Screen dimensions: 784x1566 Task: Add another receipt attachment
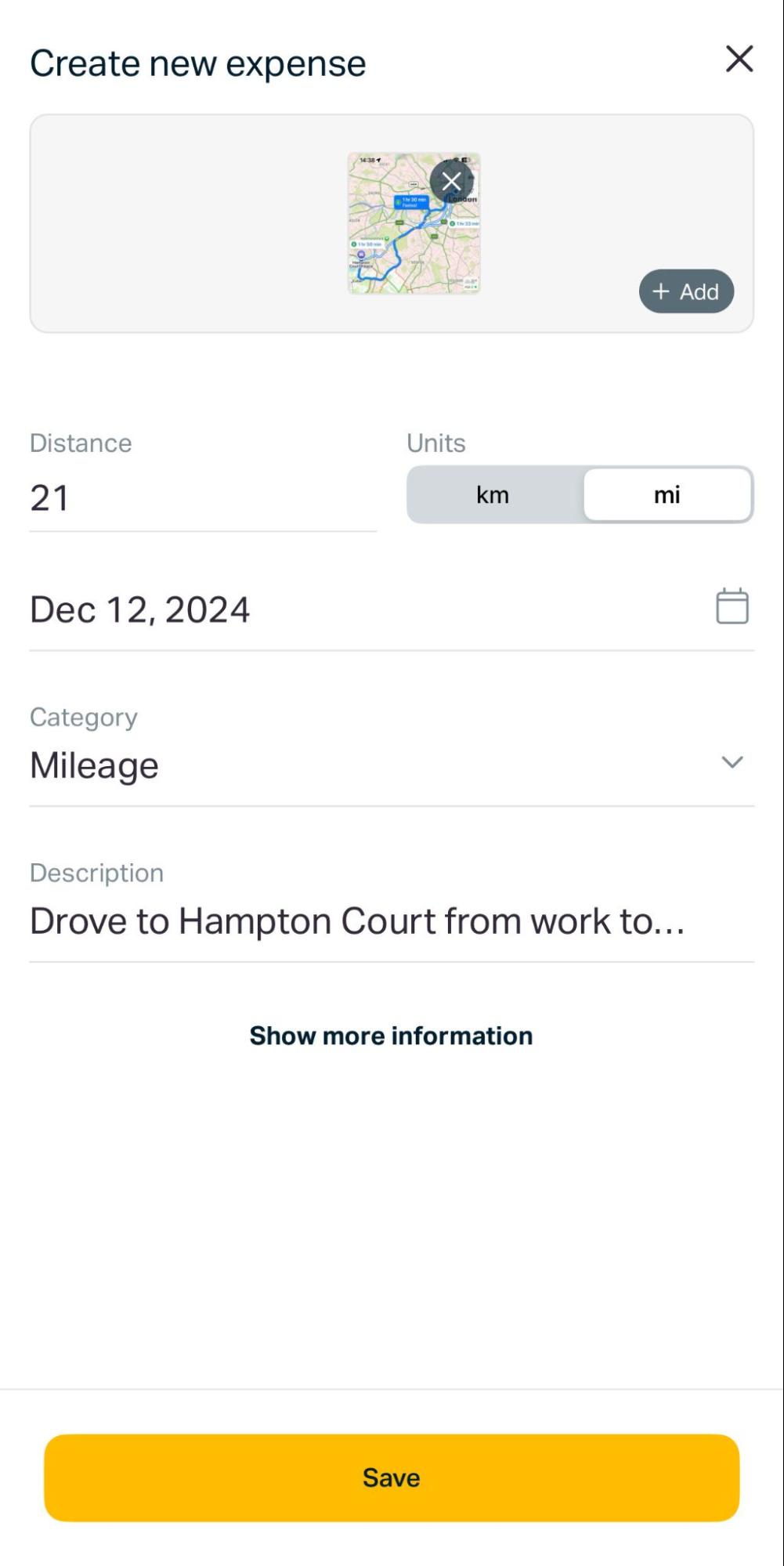[686, 291]
